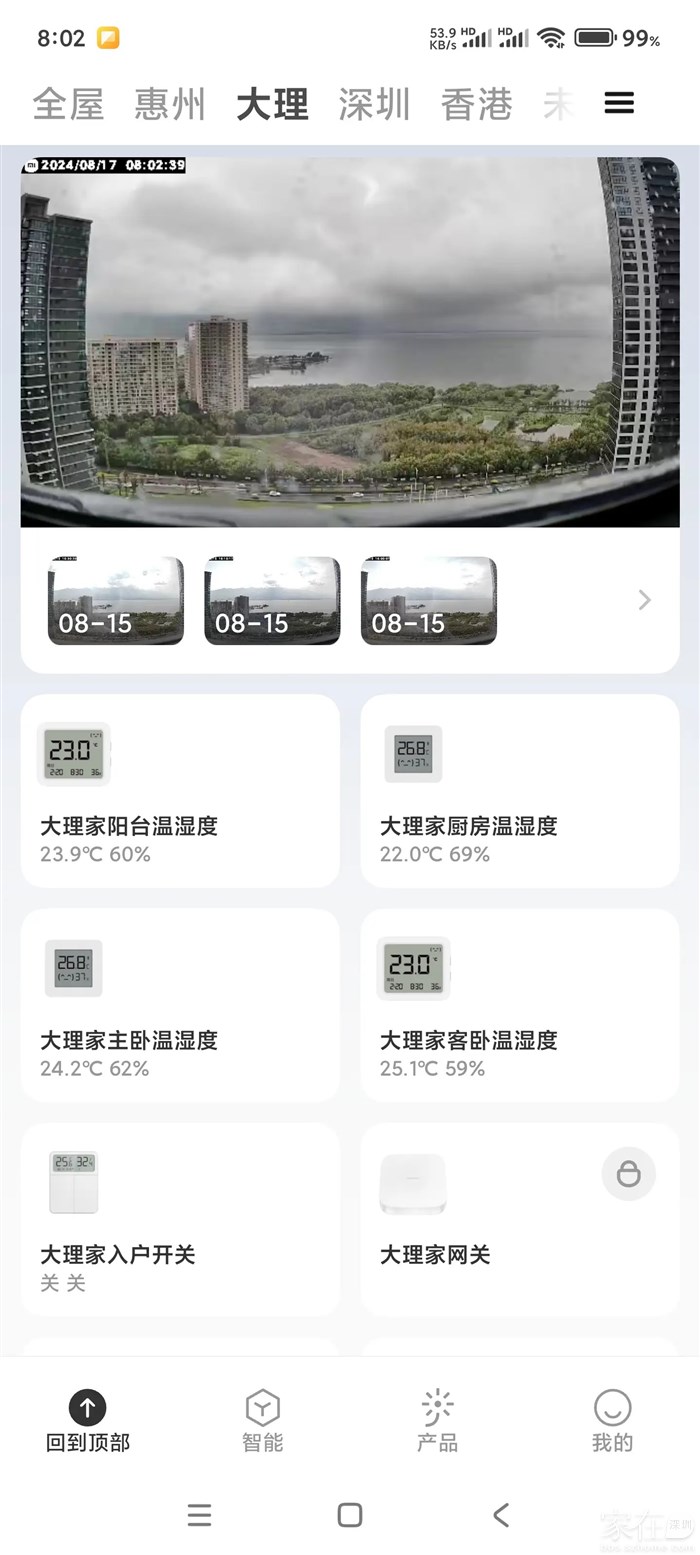This screenshot has width=700, height=1555.
Task: Switch to the 我的 tab
Action: coord(612,1420)
